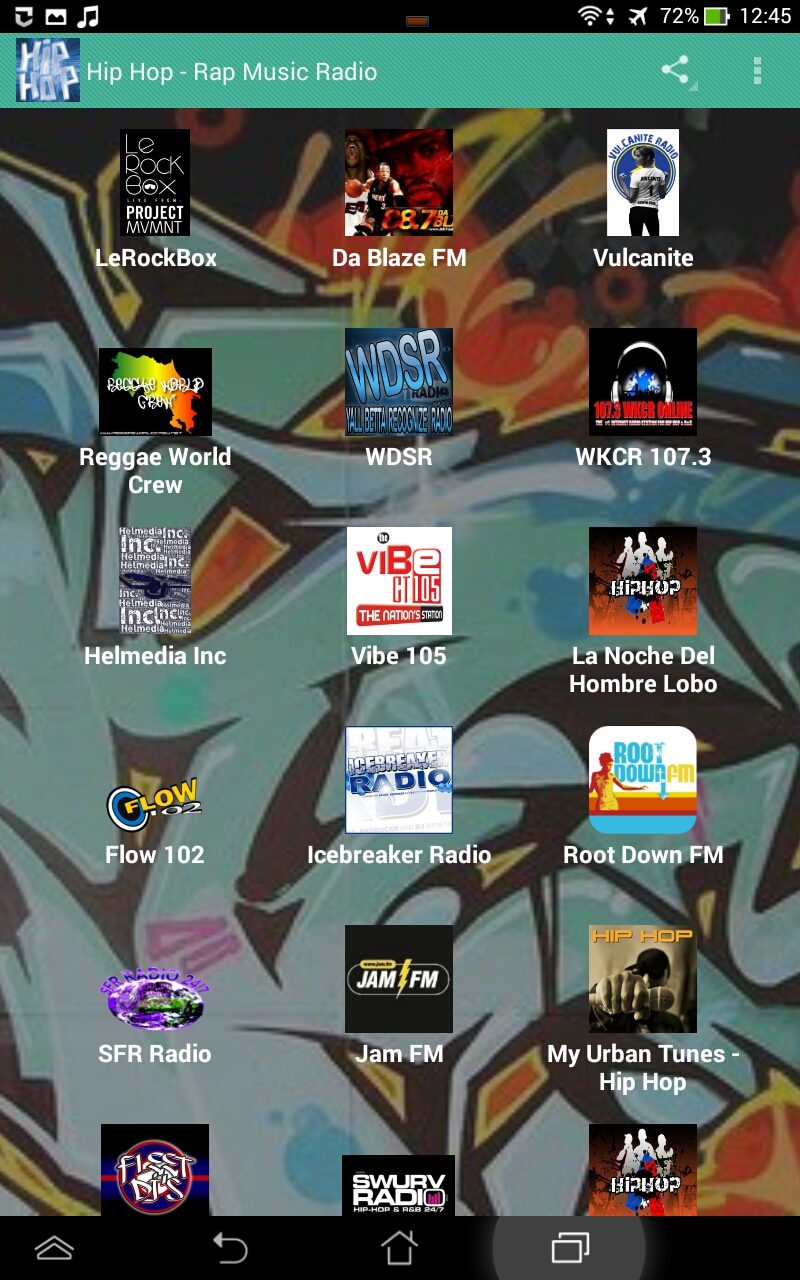Open the Jam FM station
This screenshot has width=800, height=1280.
coord(399,979)
